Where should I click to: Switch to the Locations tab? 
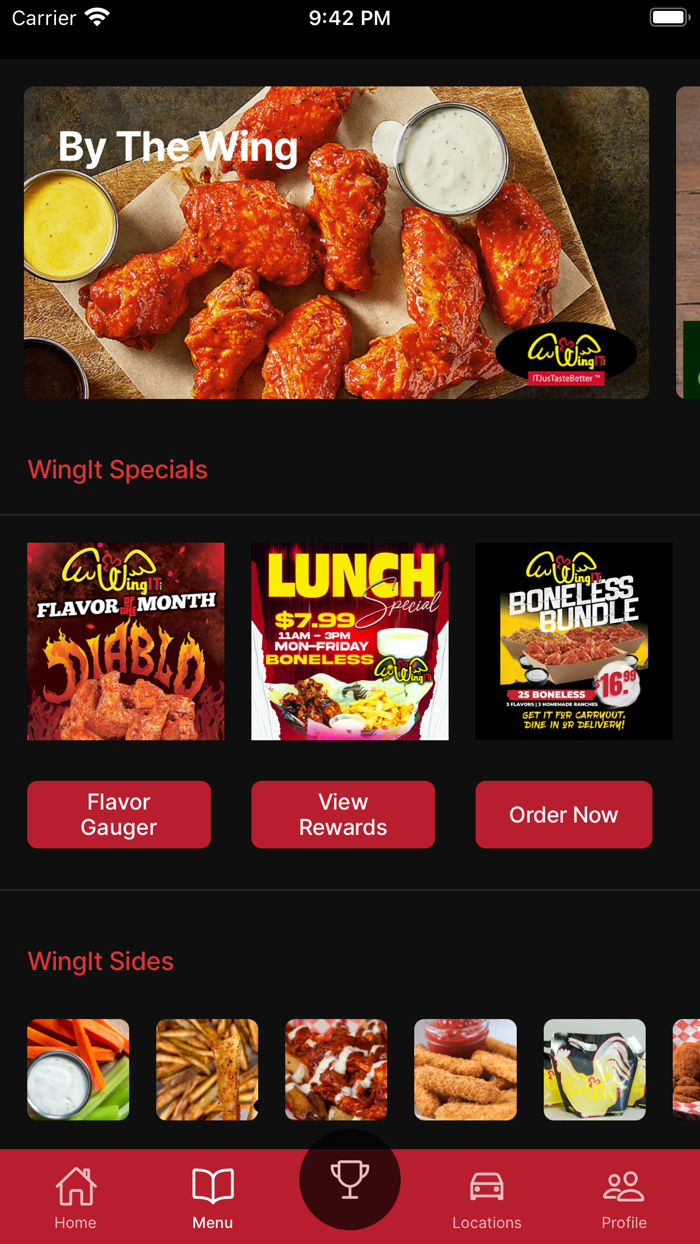click(487, 1198)
